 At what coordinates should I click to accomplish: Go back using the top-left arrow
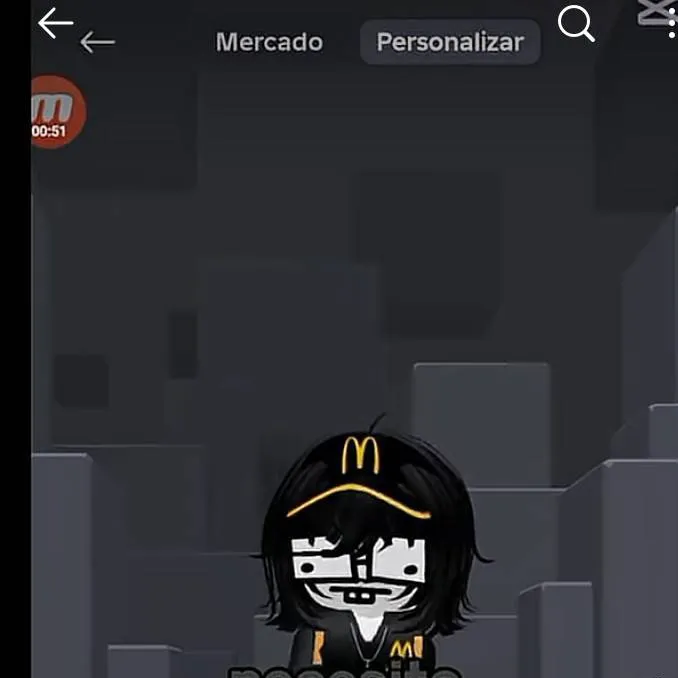[56, 22]
